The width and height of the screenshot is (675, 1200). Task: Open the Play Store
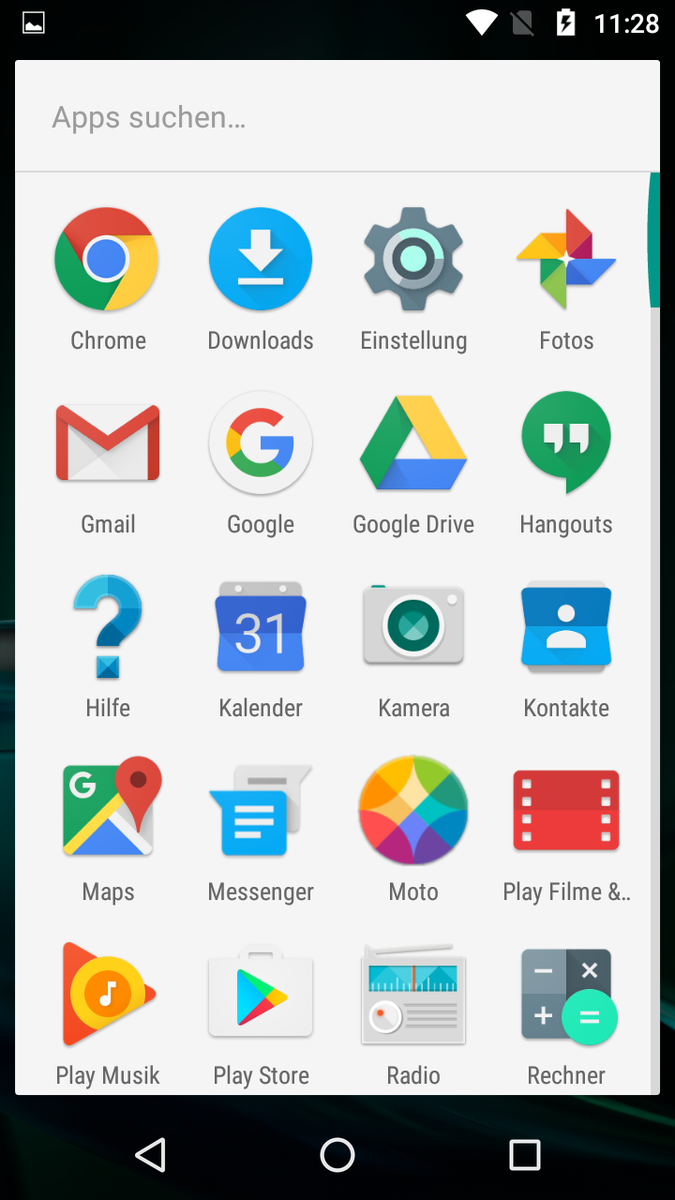coord(260,994)
